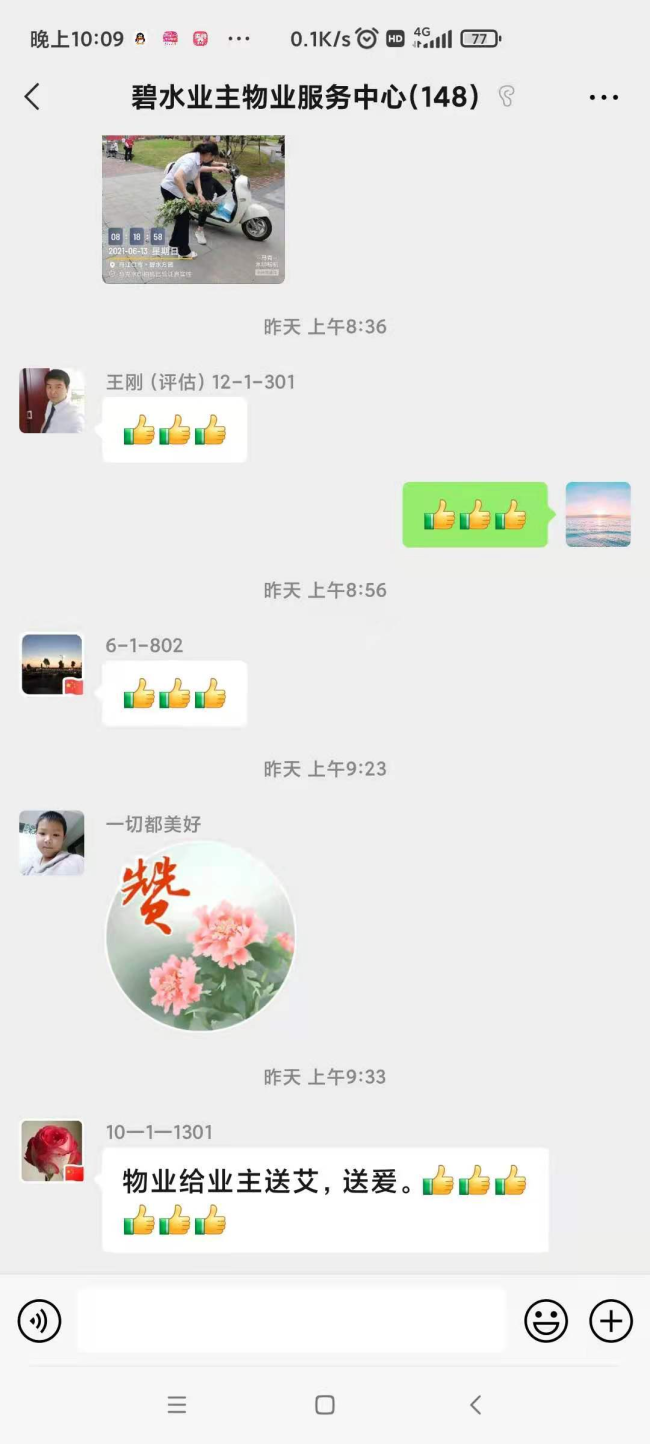This screenshot has width=650, height=1444.
Task: View the 赞 flower sticker
Action: 201,937
